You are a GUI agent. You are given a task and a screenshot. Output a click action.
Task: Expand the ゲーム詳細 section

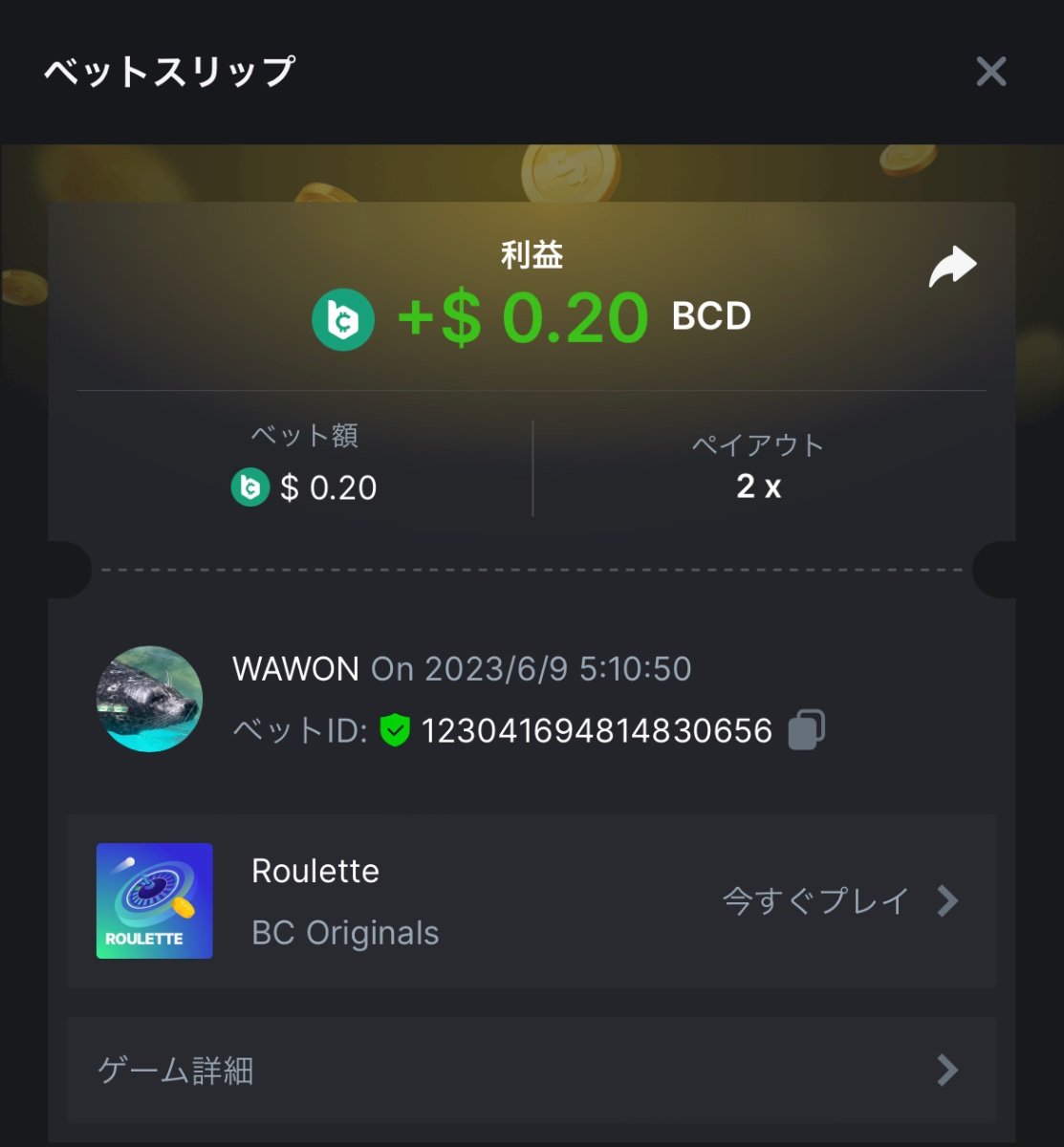coord(532,1070)
